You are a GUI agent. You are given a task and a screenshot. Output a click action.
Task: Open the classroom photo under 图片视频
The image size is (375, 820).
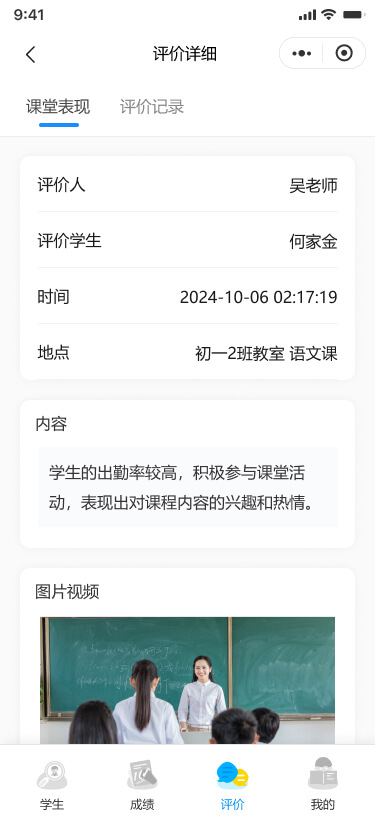click(x=187, y=680)
